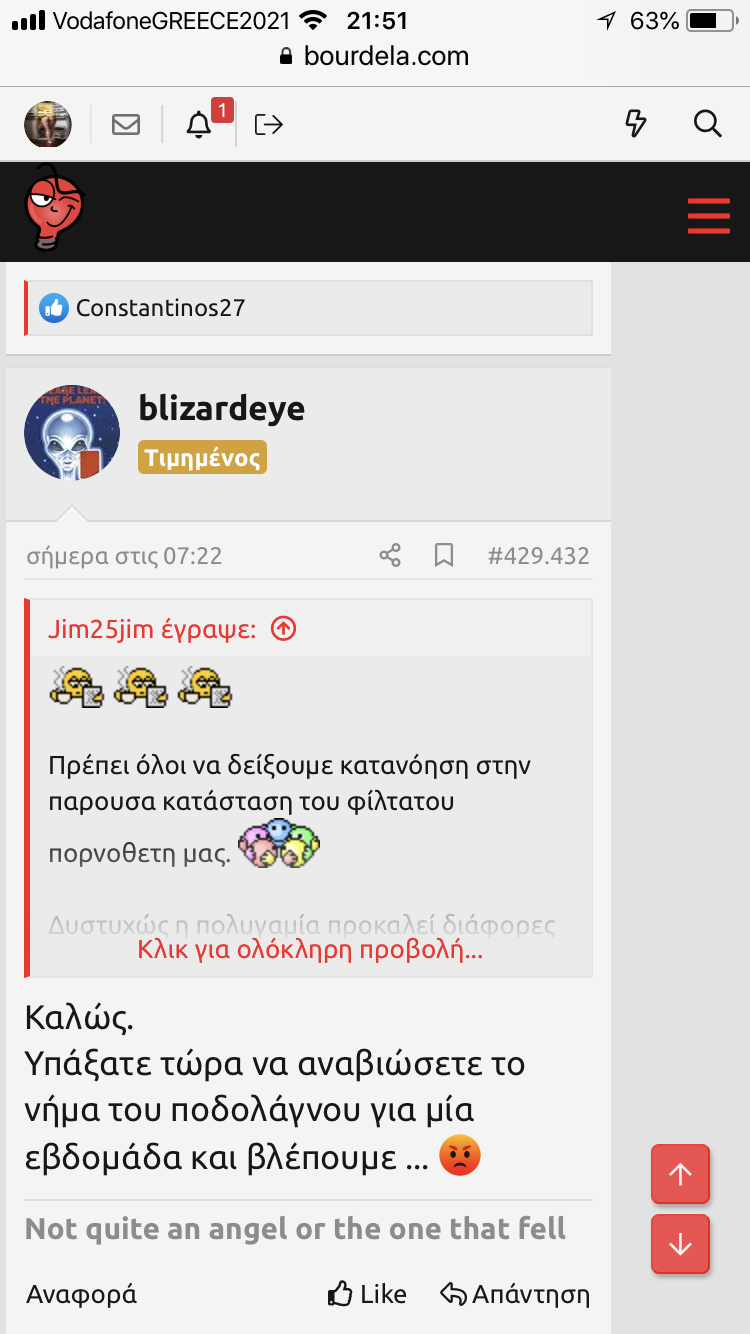Go to the site's red logo home
The width and height of the screenshot is (750, 1334).
[x=54, y=208]
